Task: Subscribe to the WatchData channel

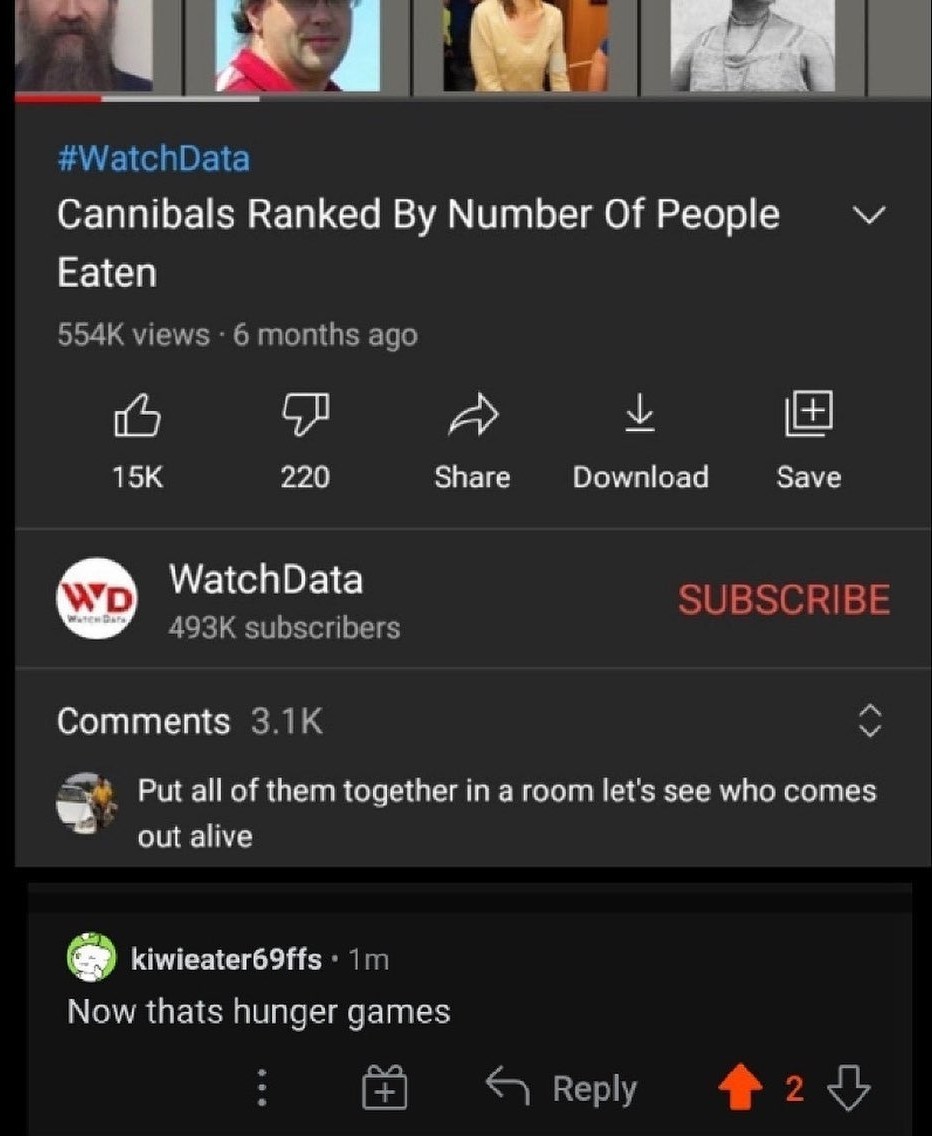Action: 783,600
